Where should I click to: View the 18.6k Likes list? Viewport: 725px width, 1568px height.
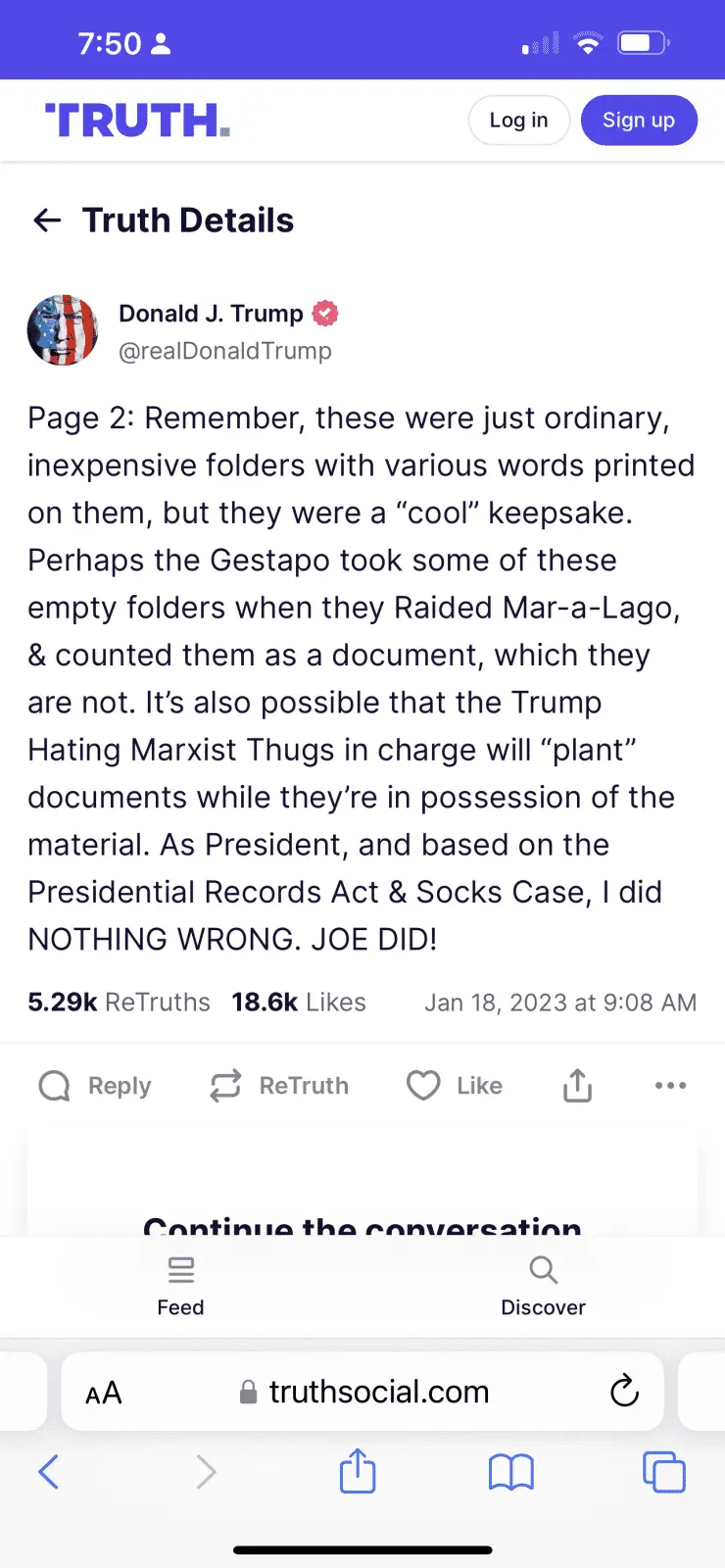tap(298, 1003)
